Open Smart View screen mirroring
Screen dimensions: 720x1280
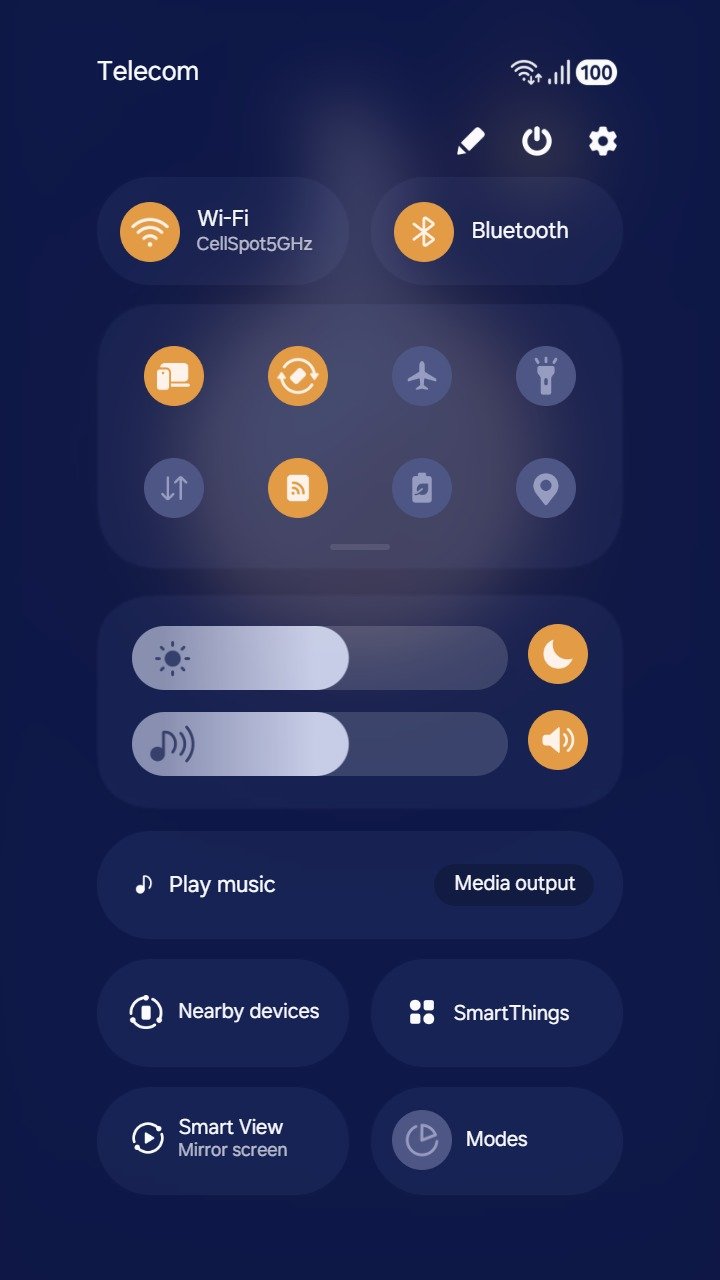point(223,1139)
